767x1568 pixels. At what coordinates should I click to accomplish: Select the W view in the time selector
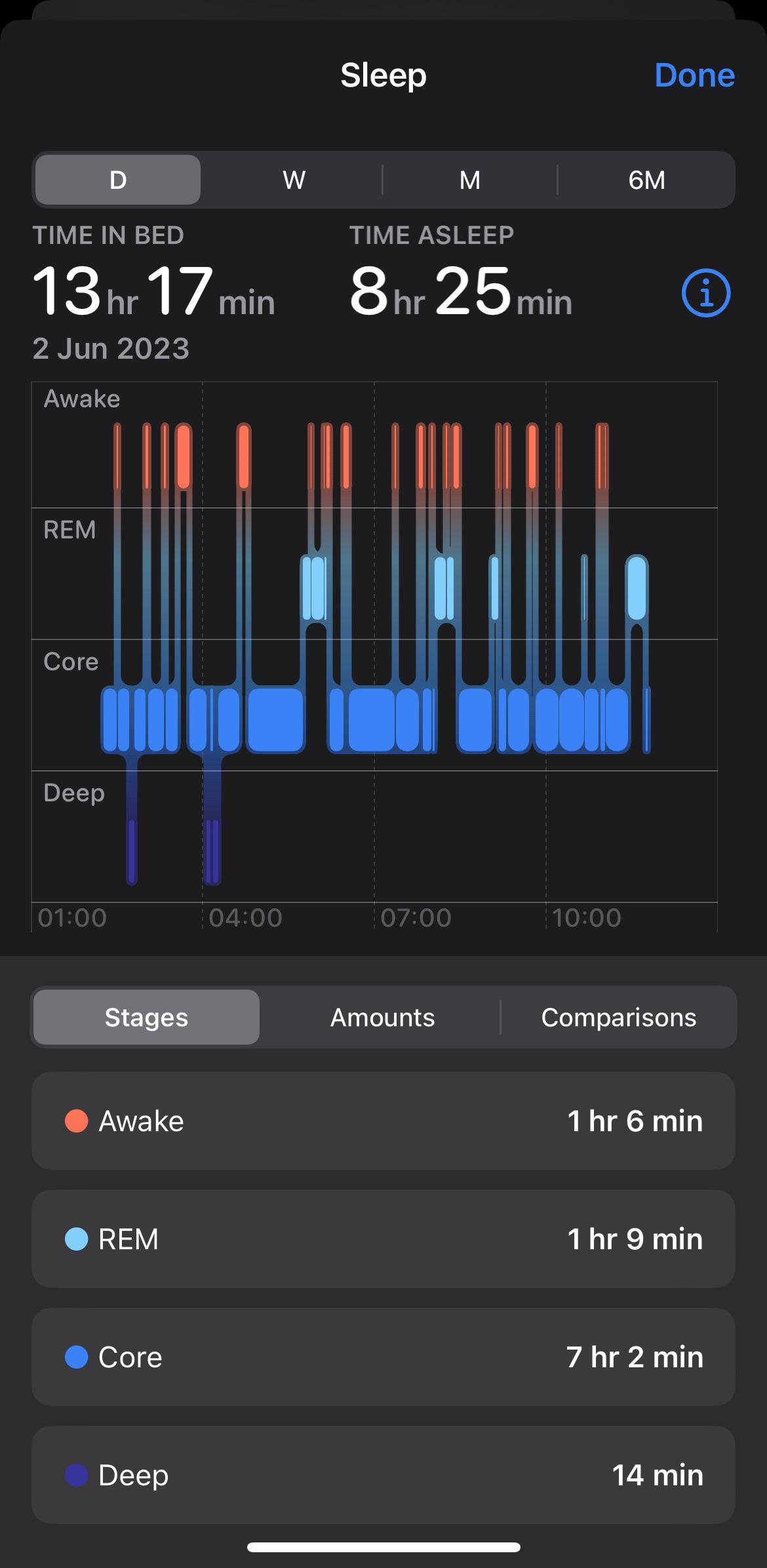pos(293,180)
